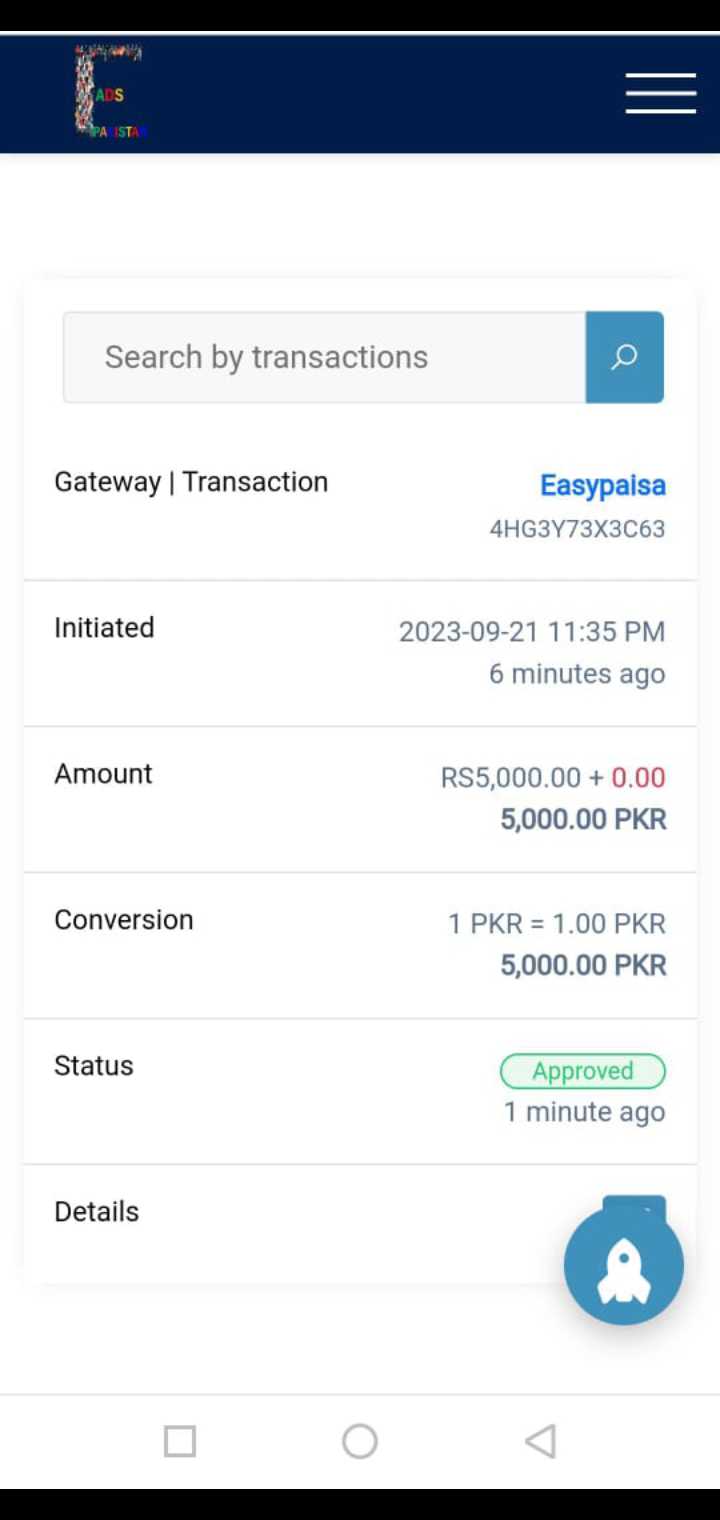Open the Ads Pakistan logo home link
The height and width of the screenshot is (1520, 720).
[x=110, y=92]
